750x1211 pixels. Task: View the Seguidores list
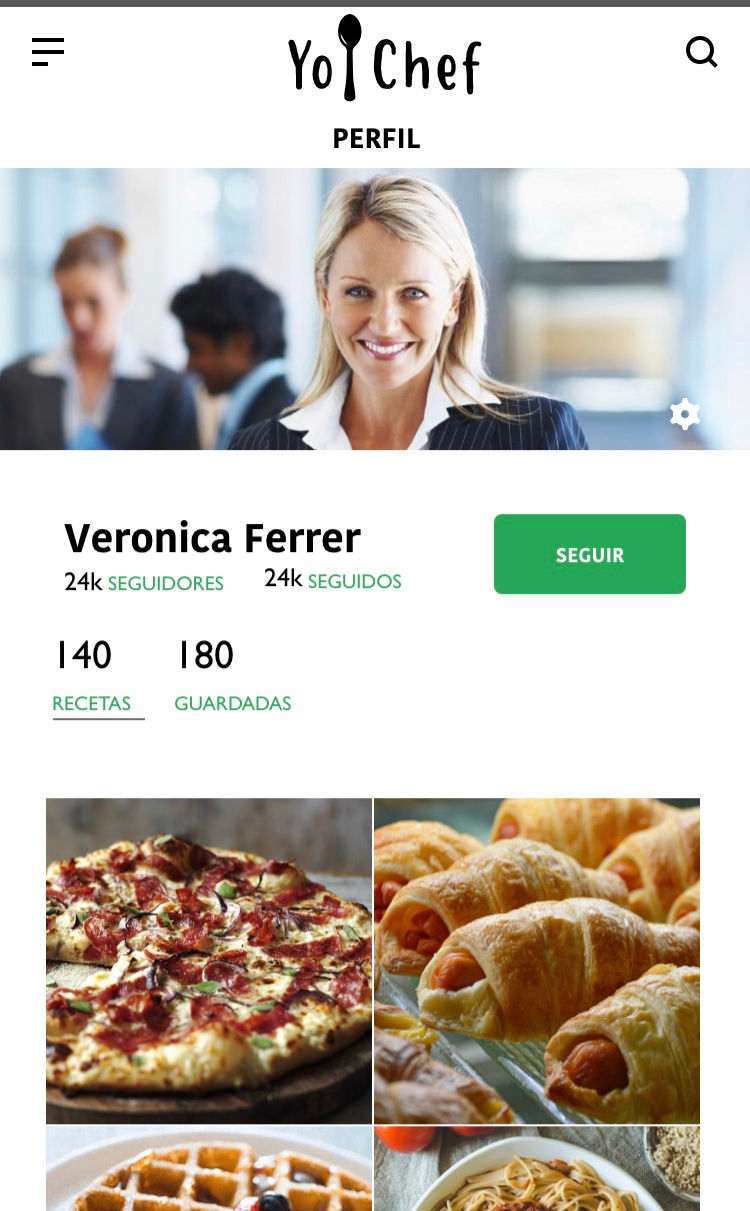[144, 582]
